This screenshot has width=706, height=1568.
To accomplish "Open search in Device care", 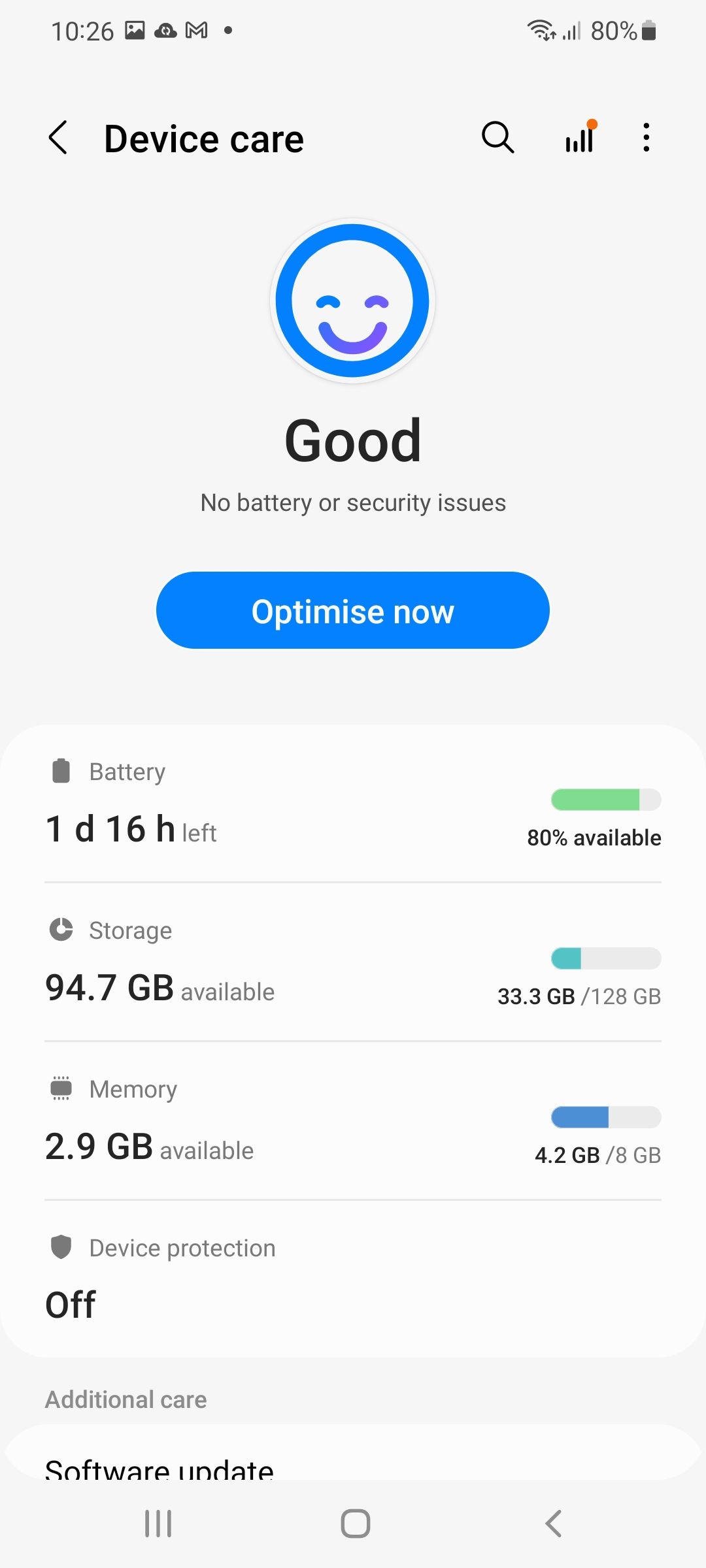I will click(x=498, y=138).
